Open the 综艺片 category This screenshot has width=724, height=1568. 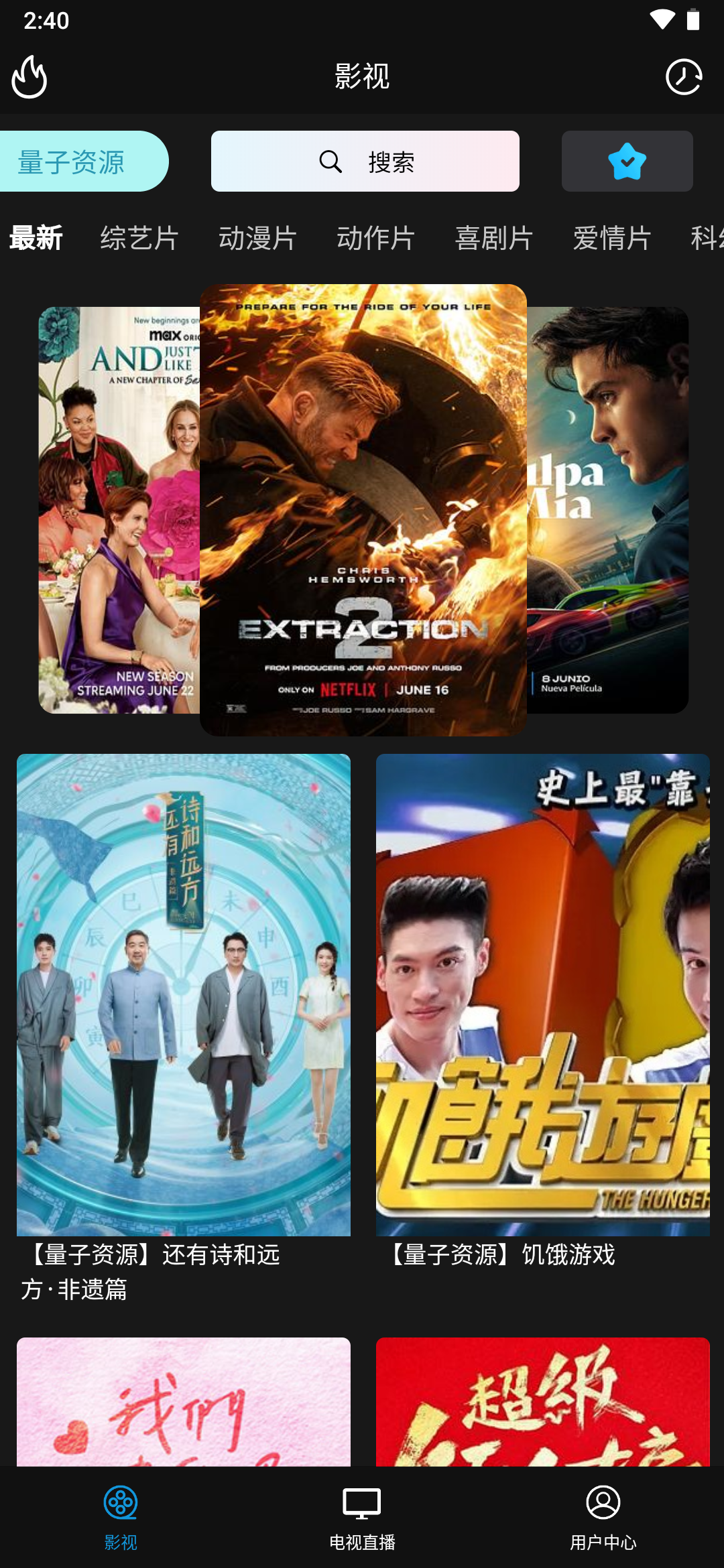click(139, 238)
